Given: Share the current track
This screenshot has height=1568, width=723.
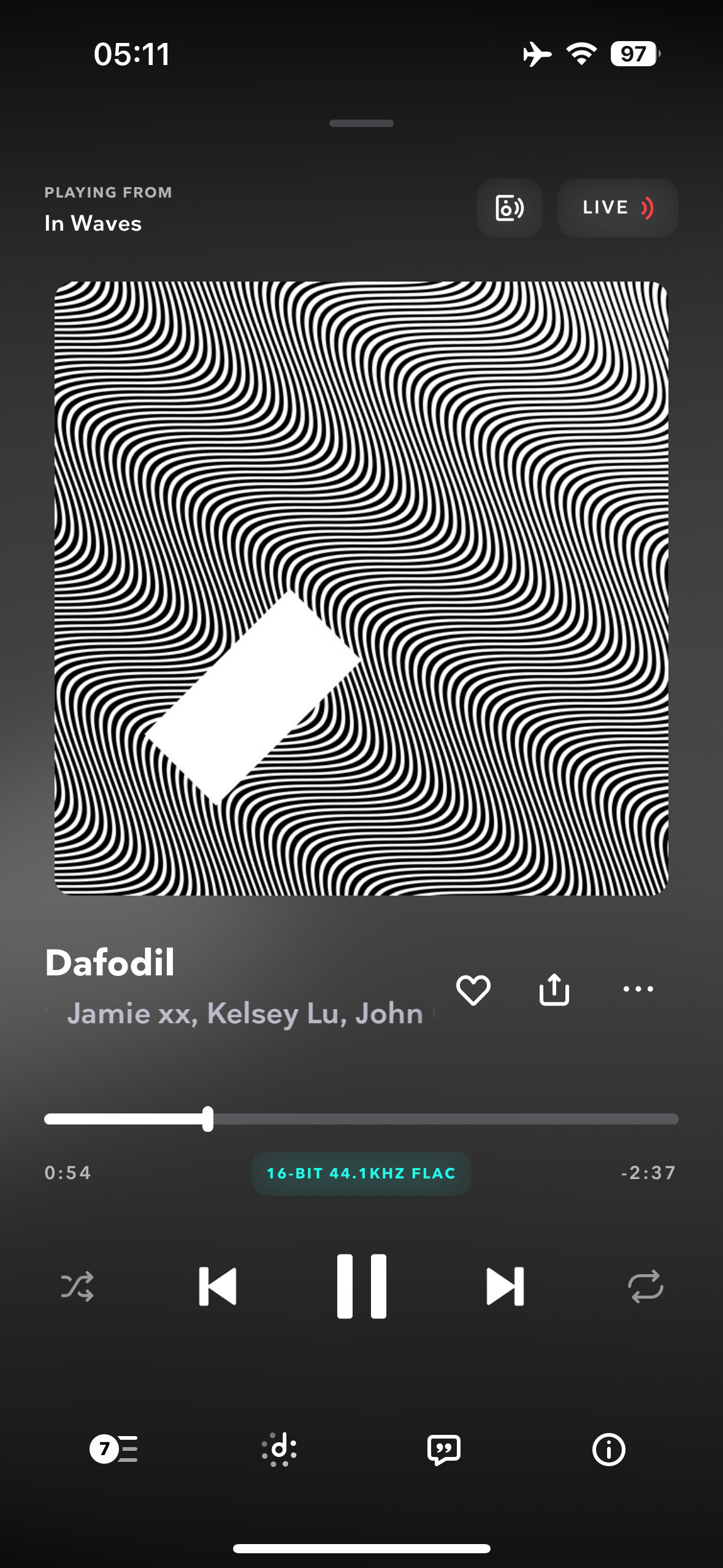Looking at the screenshot, I should coord(554,989).
